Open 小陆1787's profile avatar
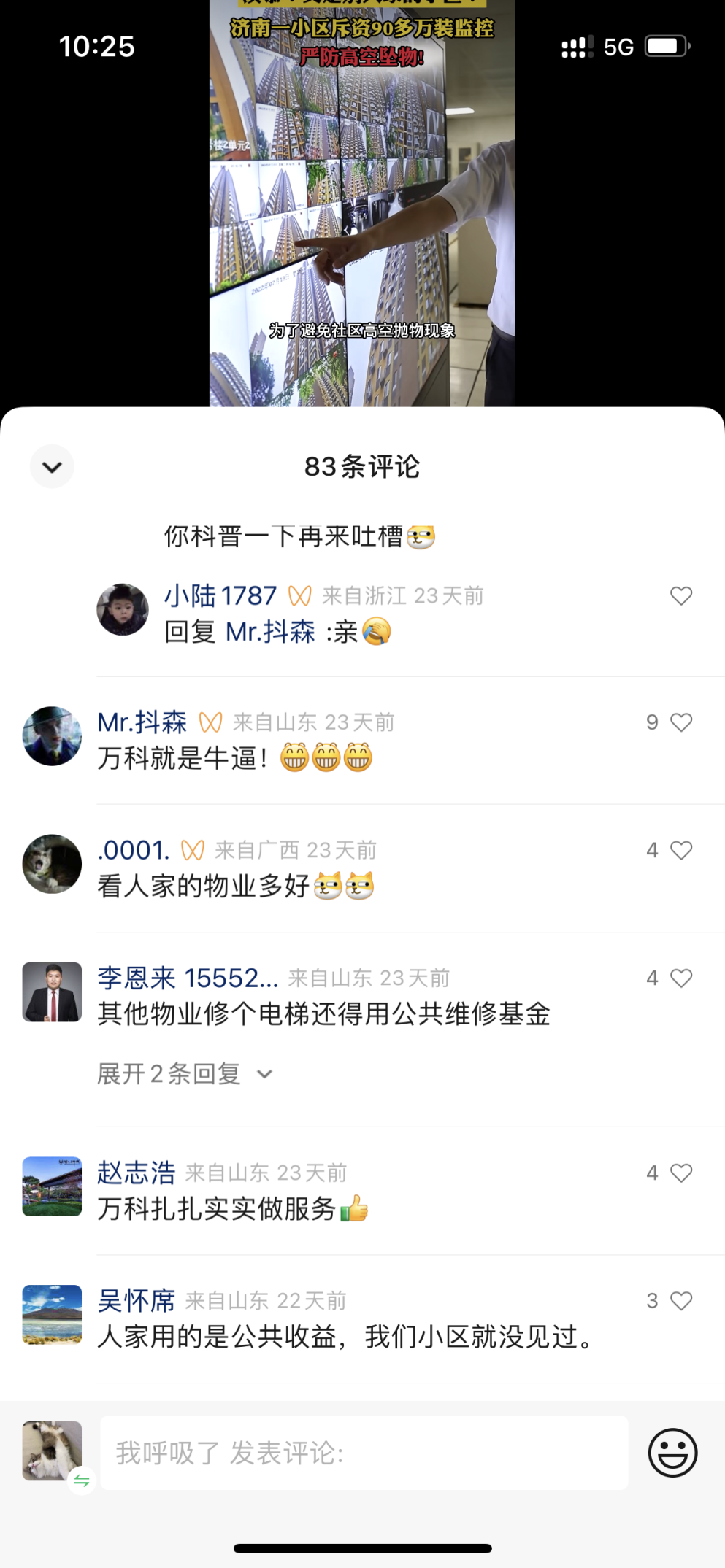725x1568 pixels. tap(123, 609)
